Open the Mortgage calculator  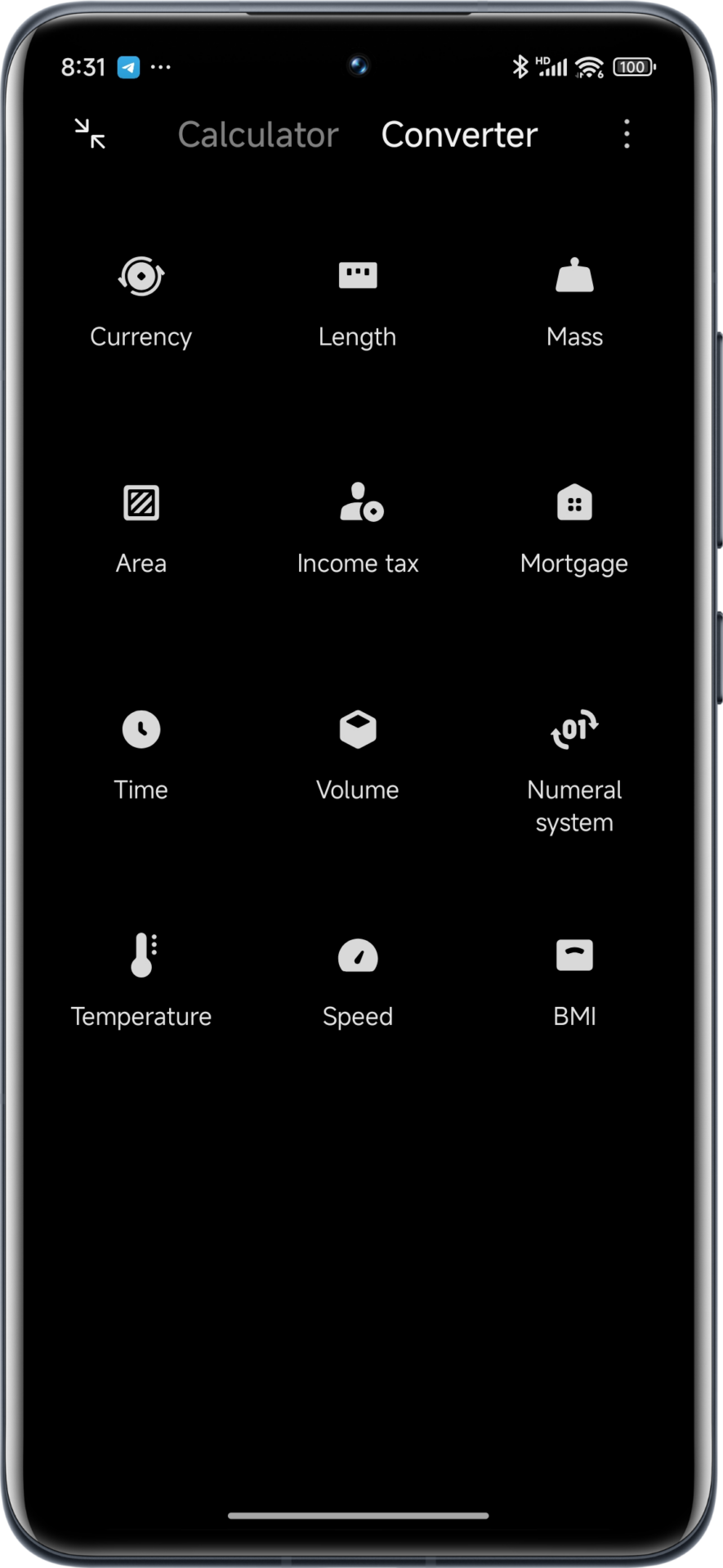(574, 527)
